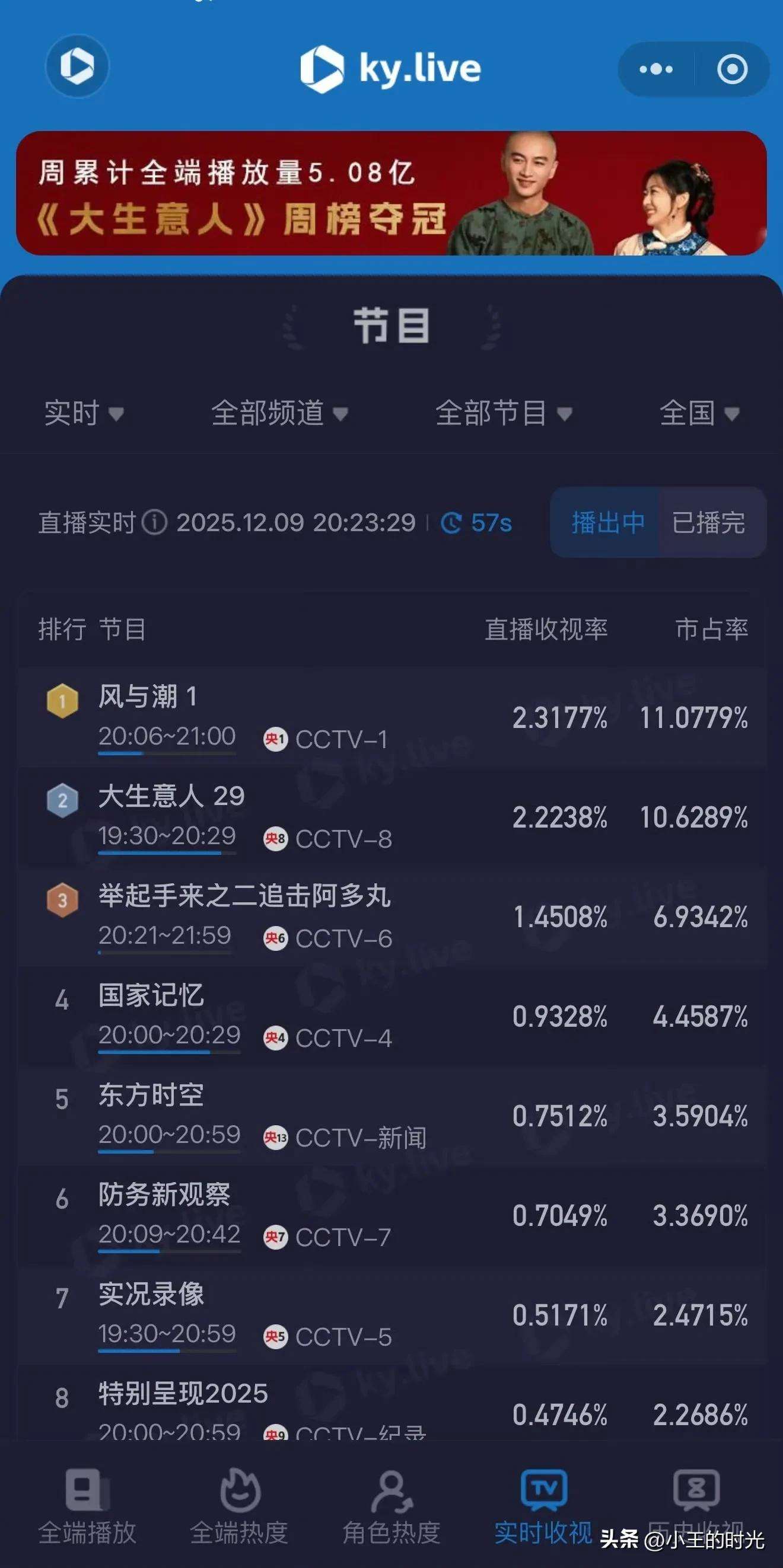Expand the 全部频道 channel filter
The image size is (783, 1568).
279,413
